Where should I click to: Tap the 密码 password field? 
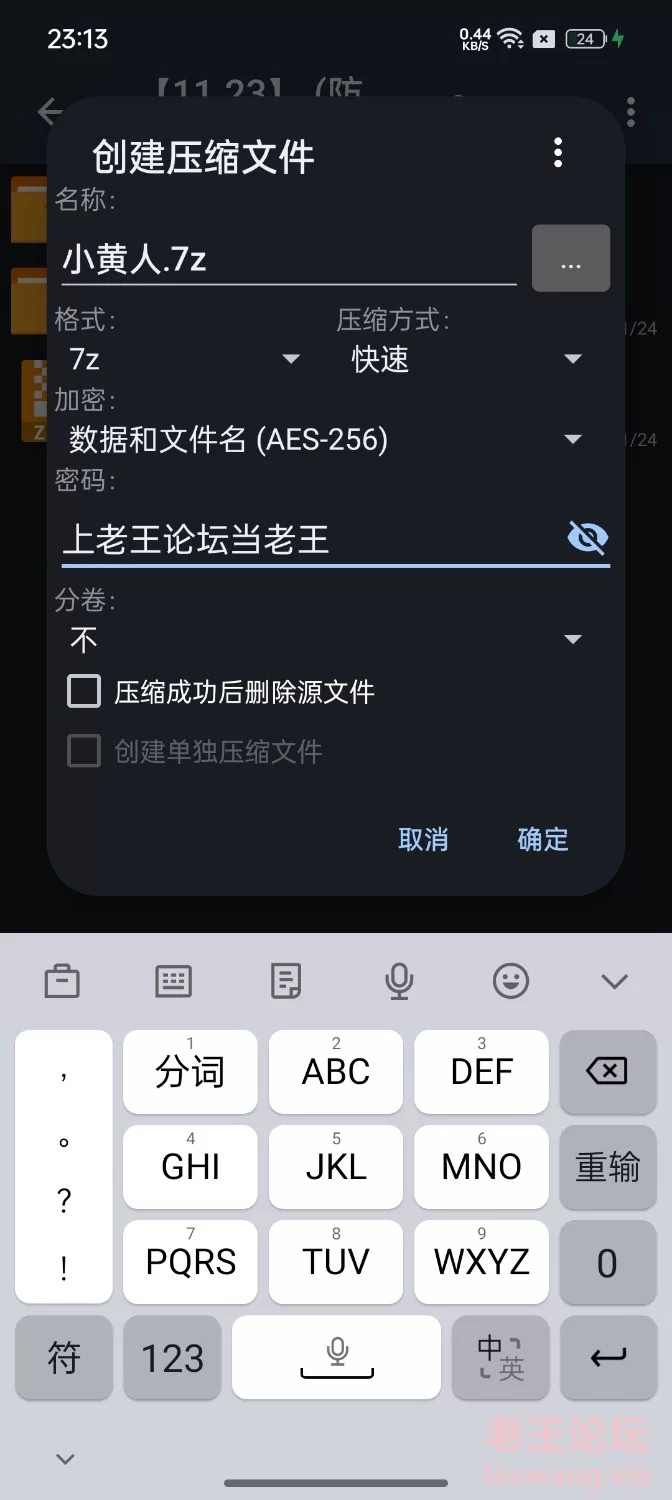click(310, 540)
